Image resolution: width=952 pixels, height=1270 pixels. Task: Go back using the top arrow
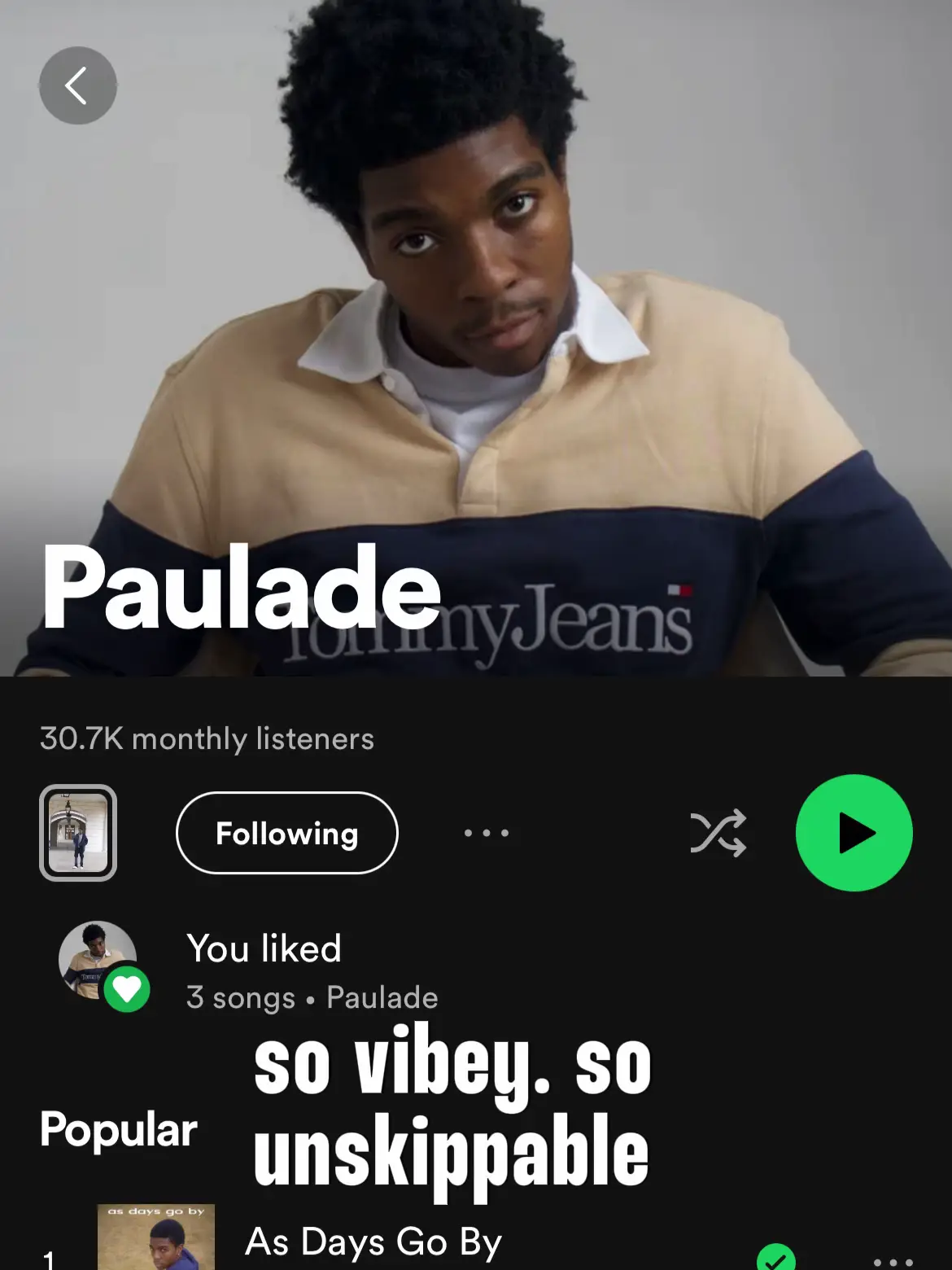[77, 85]
